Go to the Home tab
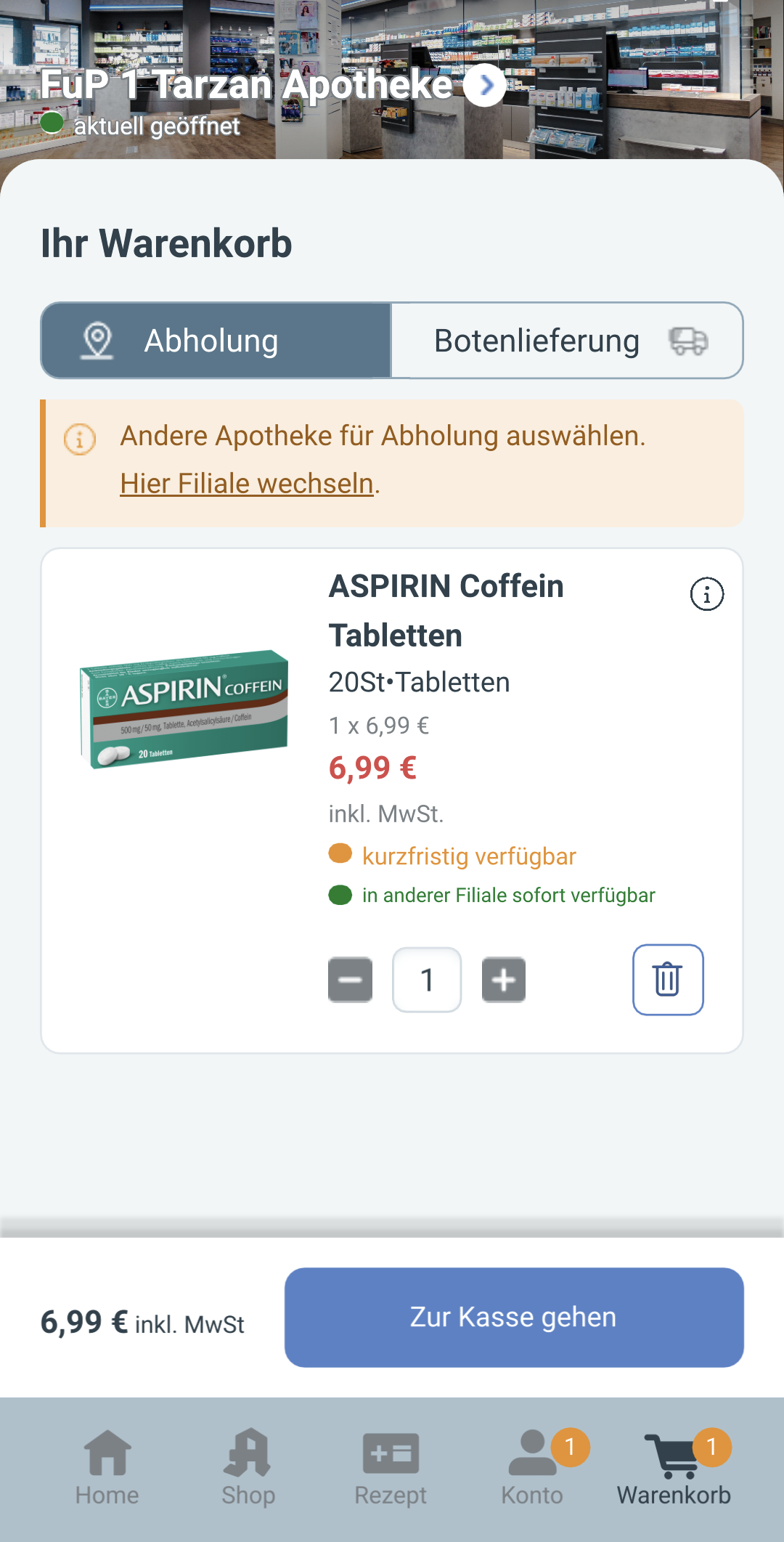Image resolution: width=784 pixels, height=1542 pixels. click(x=107, y=1468)
